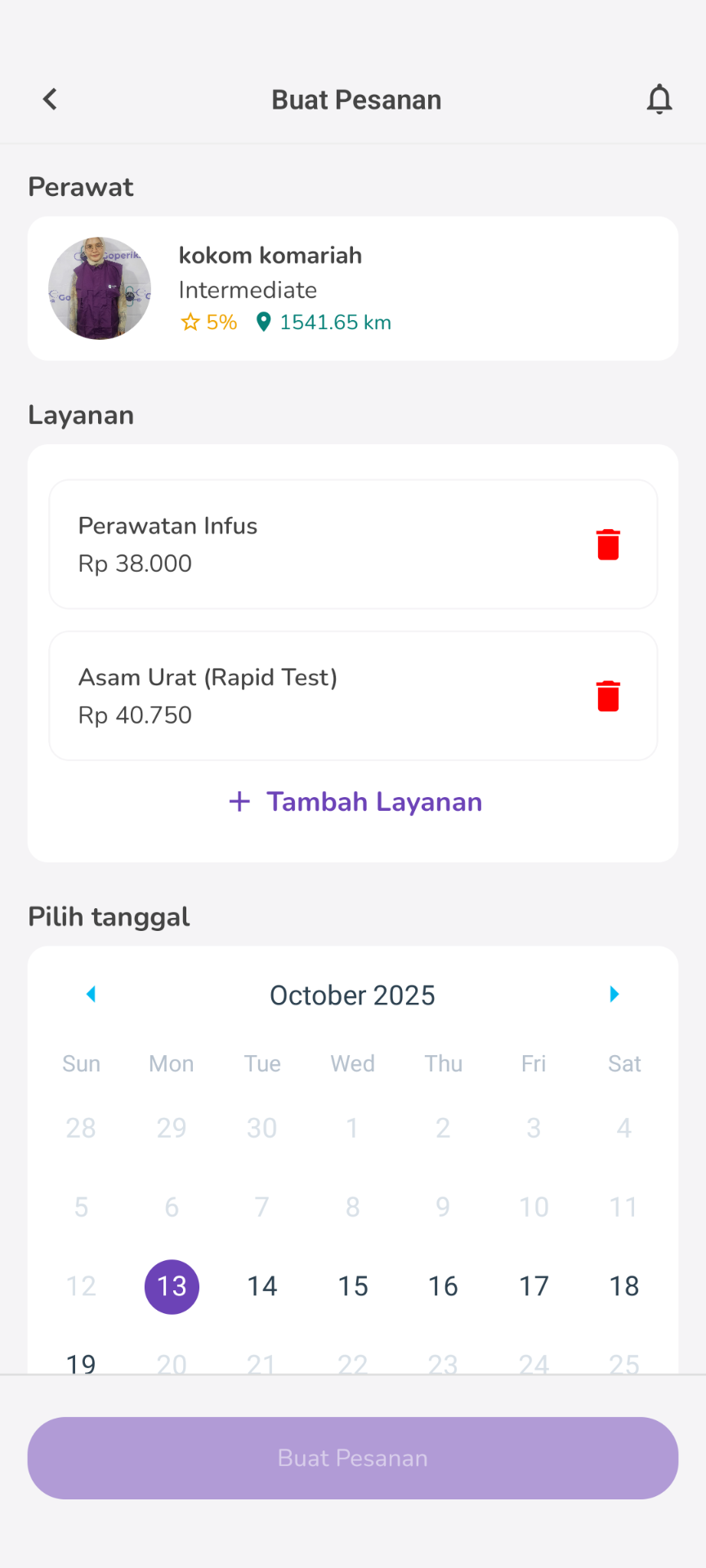Advance to the next calendar month
The image size is (706, 1568).
614,994
